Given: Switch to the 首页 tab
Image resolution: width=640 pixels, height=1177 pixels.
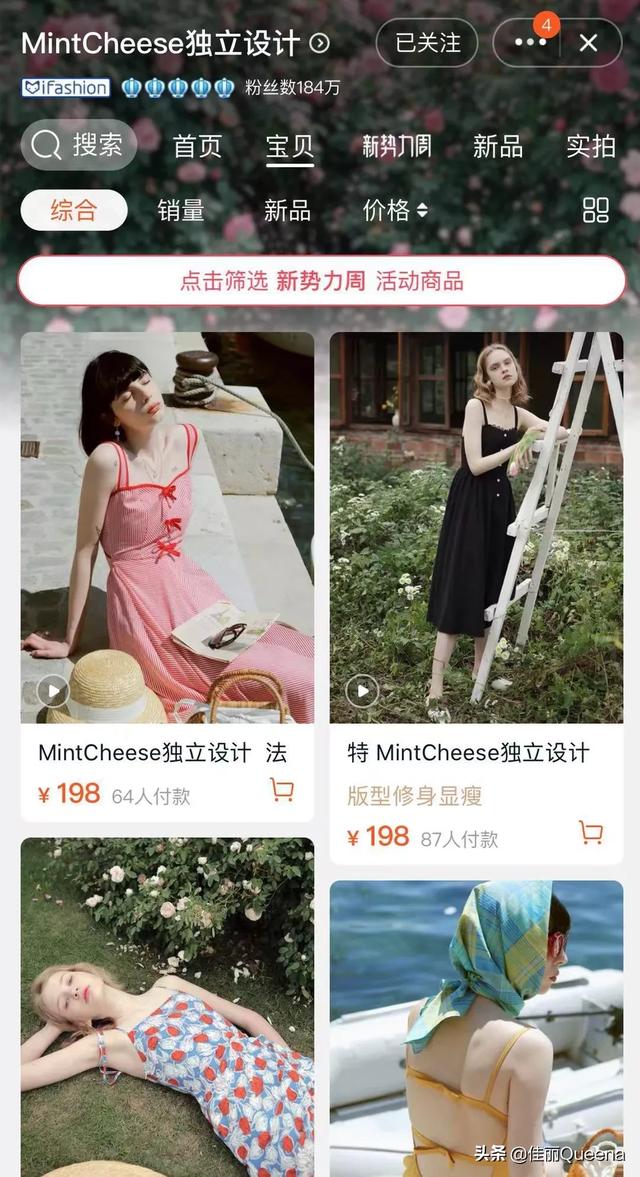Looking at the screenshot, I should pos(197,146).
